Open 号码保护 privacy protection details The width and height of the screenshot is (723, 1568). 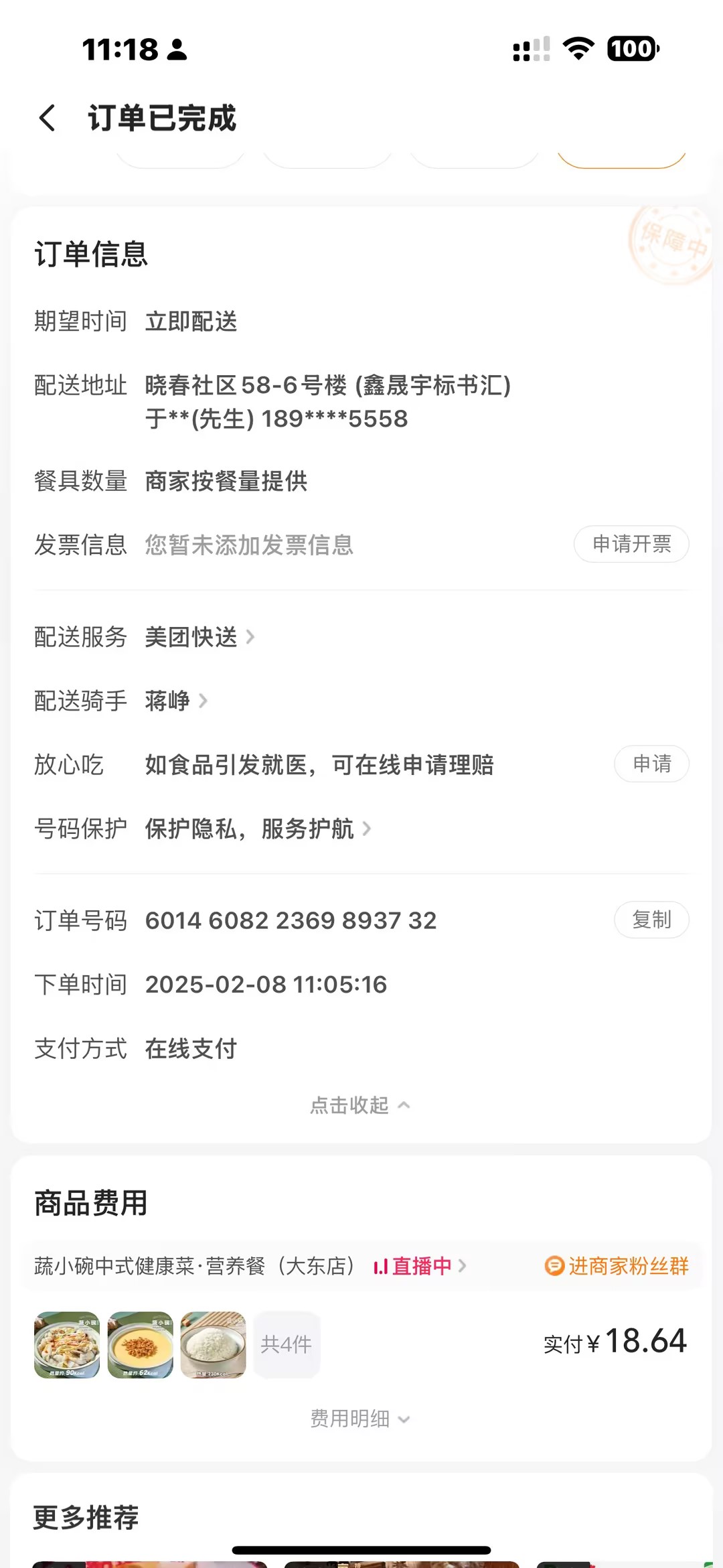(x=258, y=829)
